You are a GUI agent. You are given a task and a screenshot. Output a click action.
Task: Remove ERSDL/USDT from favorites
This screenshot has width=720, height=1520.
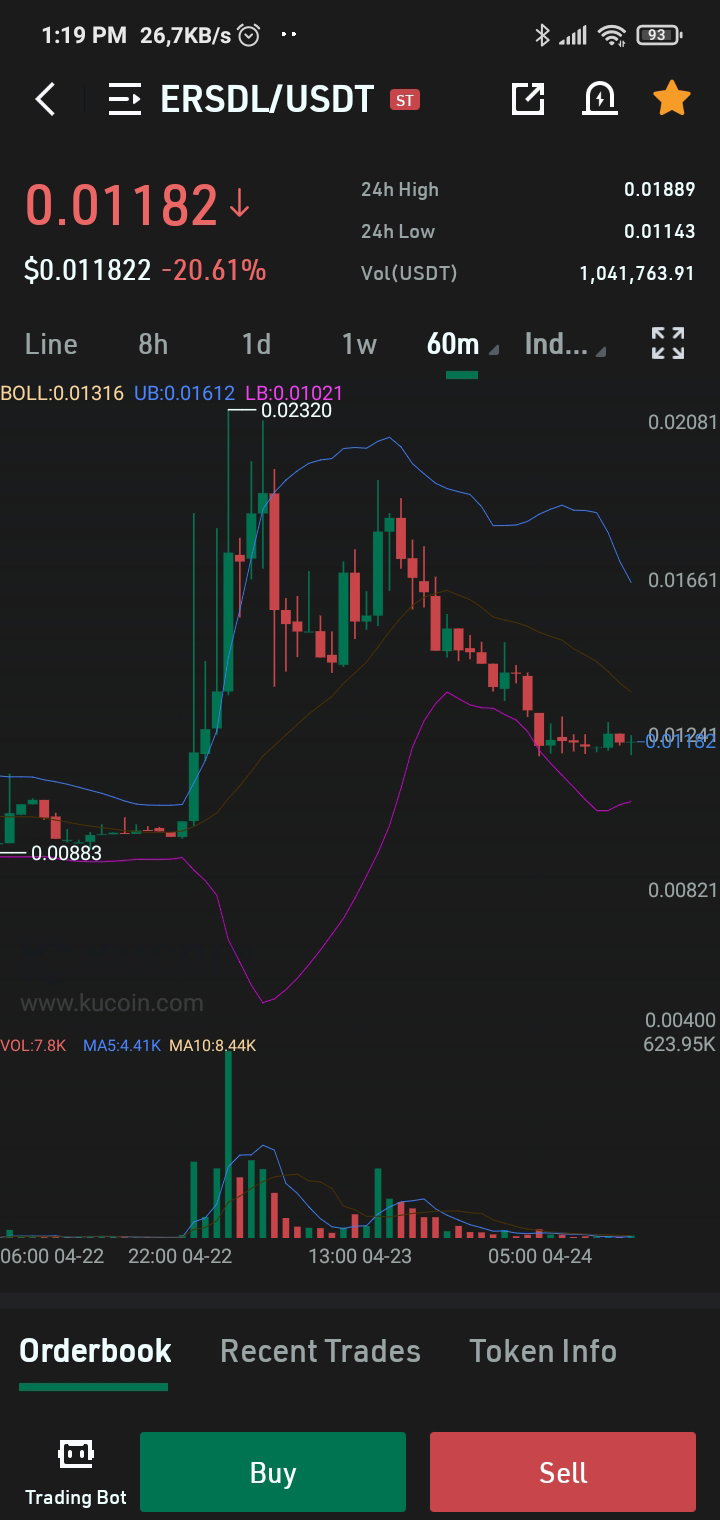672,98
